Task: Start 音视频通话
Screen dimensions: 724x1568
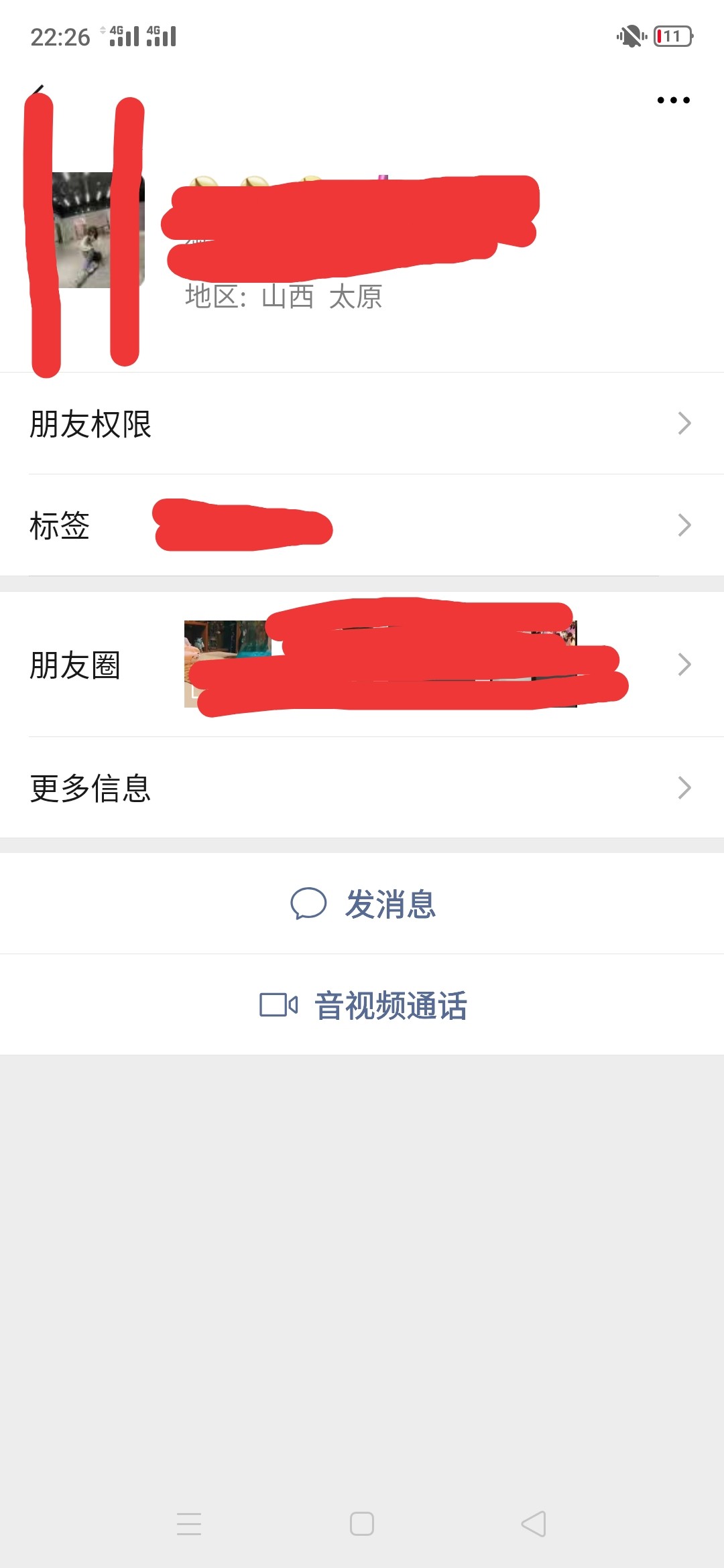Action: click(363, 1005)
